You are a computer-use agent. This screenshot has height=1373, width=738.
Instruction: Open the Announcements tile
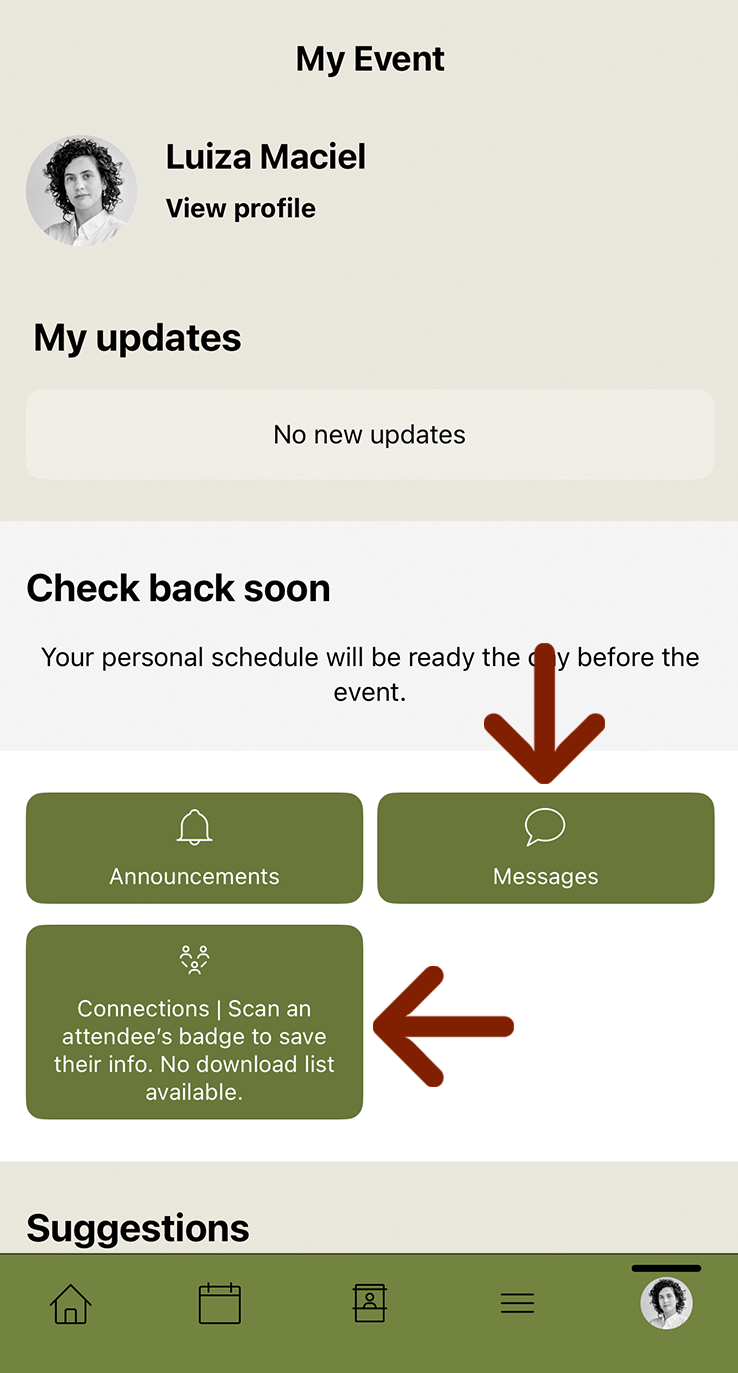(x=194, y=848)
